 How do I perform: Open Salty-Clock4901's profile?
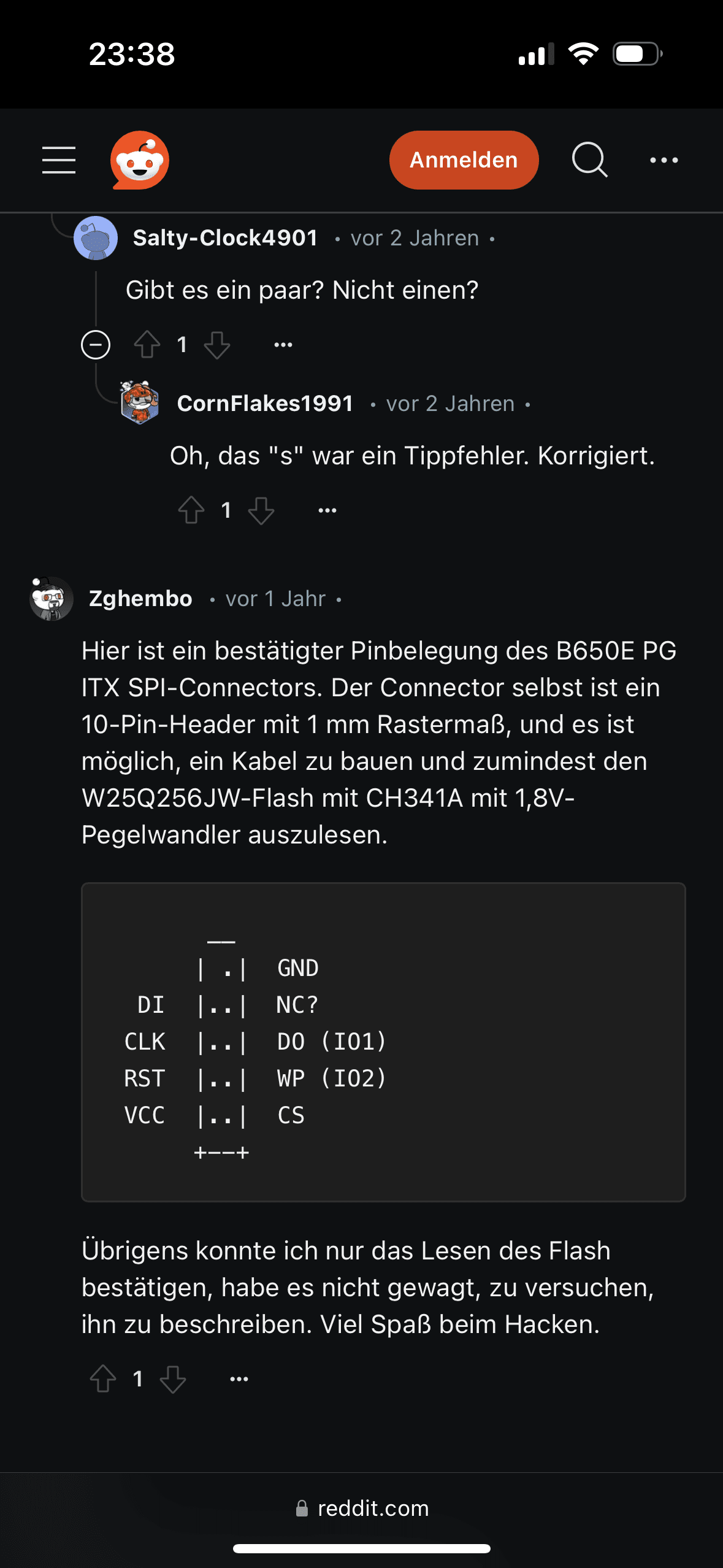(225, 238)
